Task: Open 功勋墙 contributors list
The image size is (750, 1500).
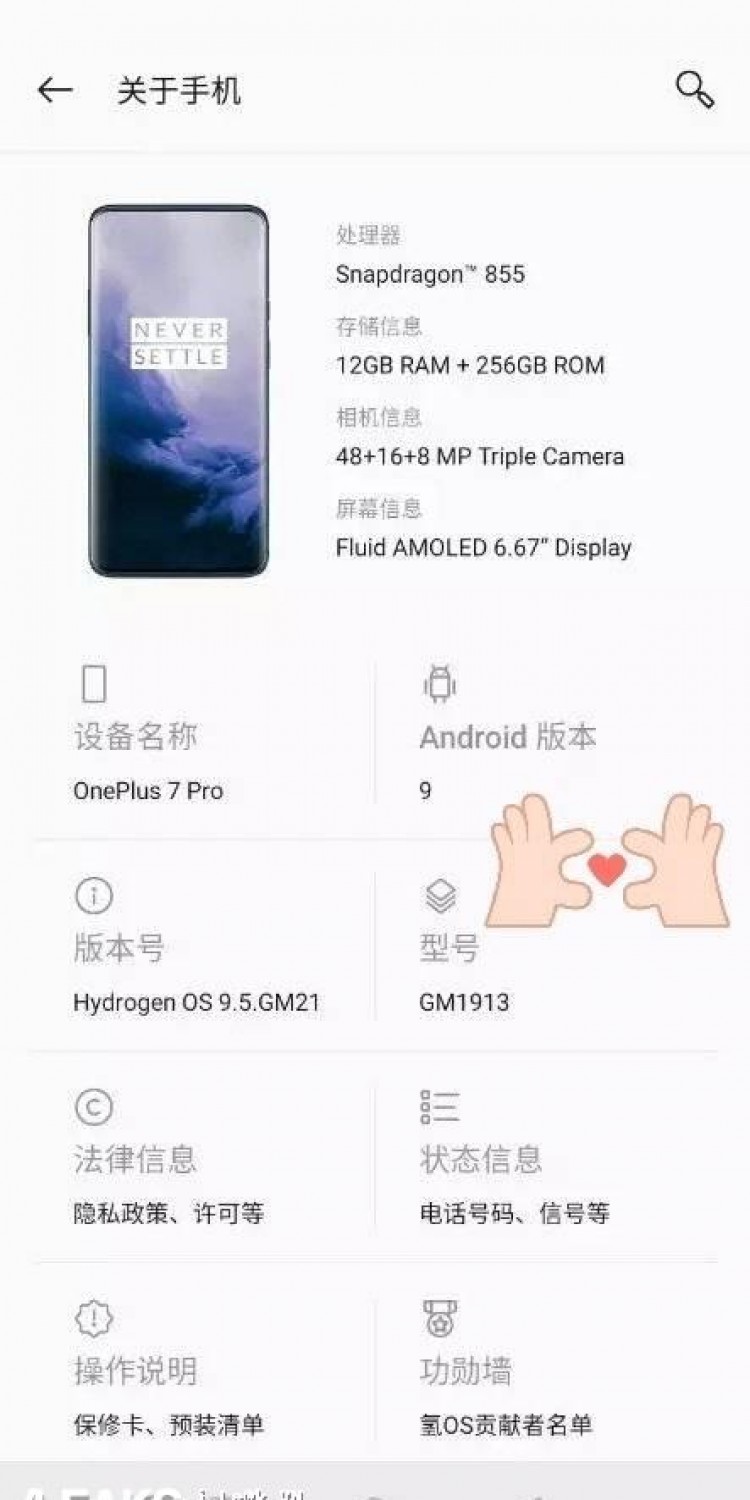Action: 546,1369
